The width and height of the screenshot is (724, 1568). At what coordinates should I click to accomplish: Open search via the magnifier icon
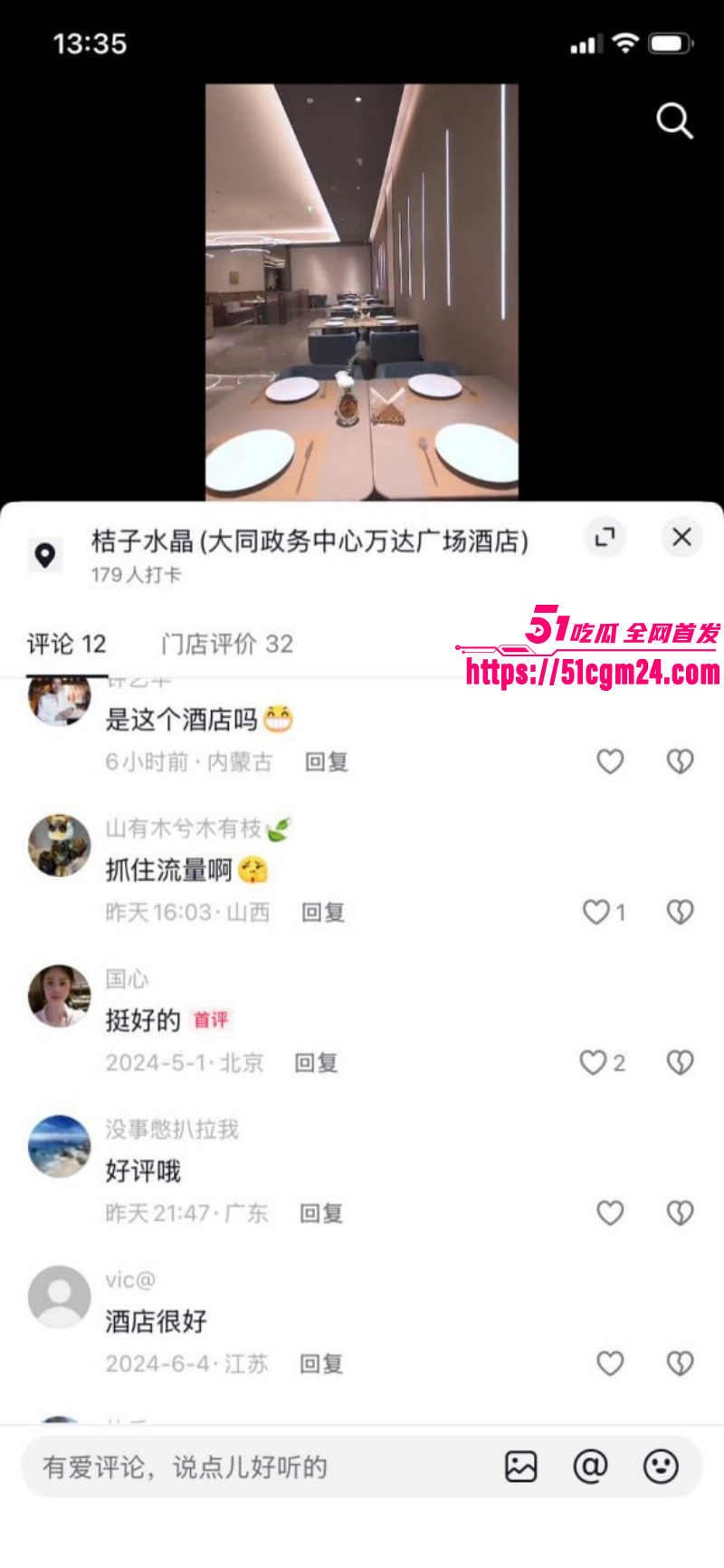click(x=672, y=121)
